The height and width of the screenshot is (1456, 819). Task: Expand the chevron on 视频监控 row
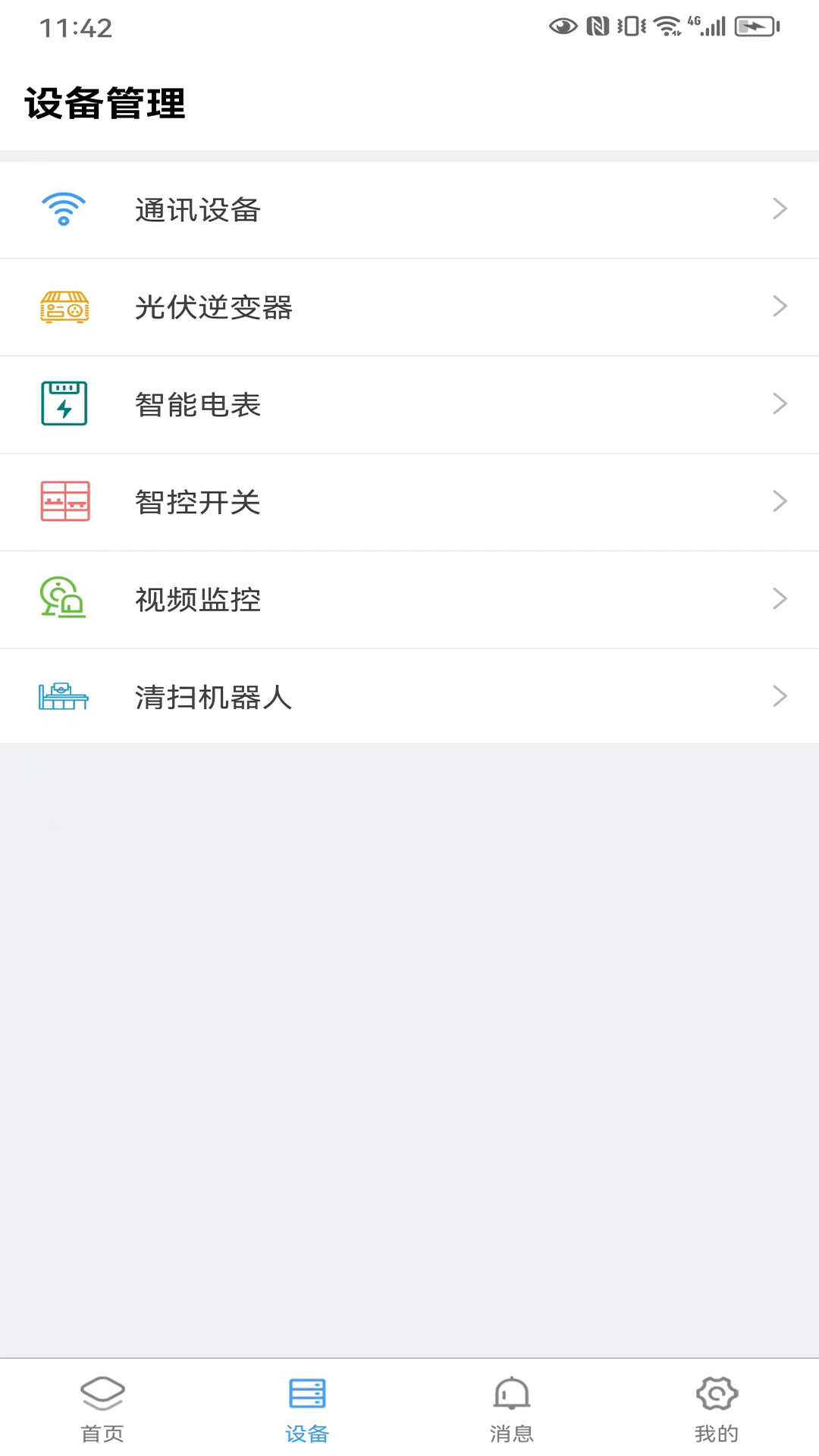[780, 598]
